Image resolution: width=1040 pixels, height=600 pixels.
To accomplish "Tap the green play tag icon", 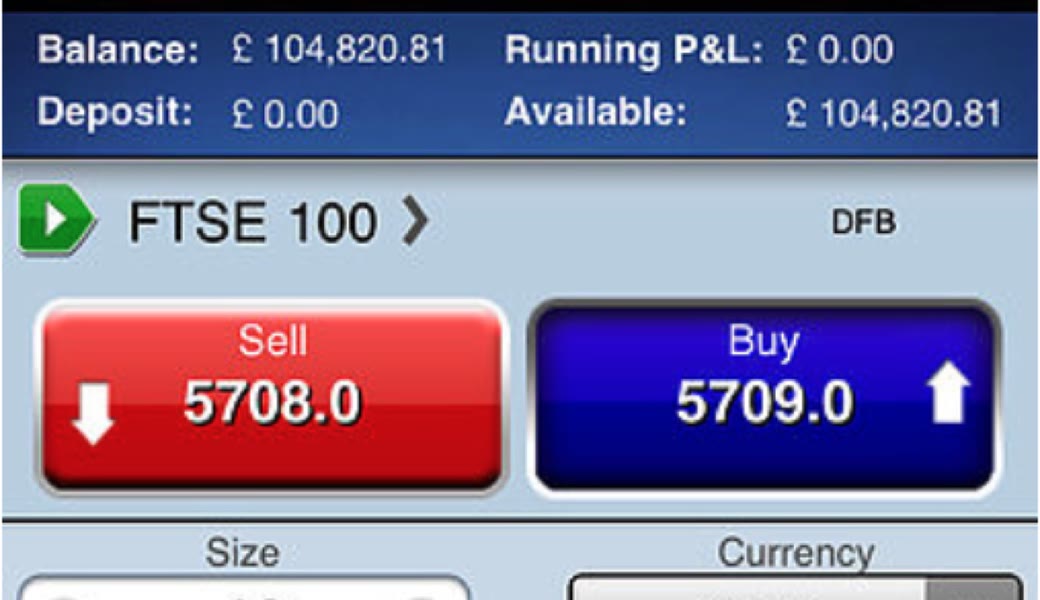I will [56, 219].
